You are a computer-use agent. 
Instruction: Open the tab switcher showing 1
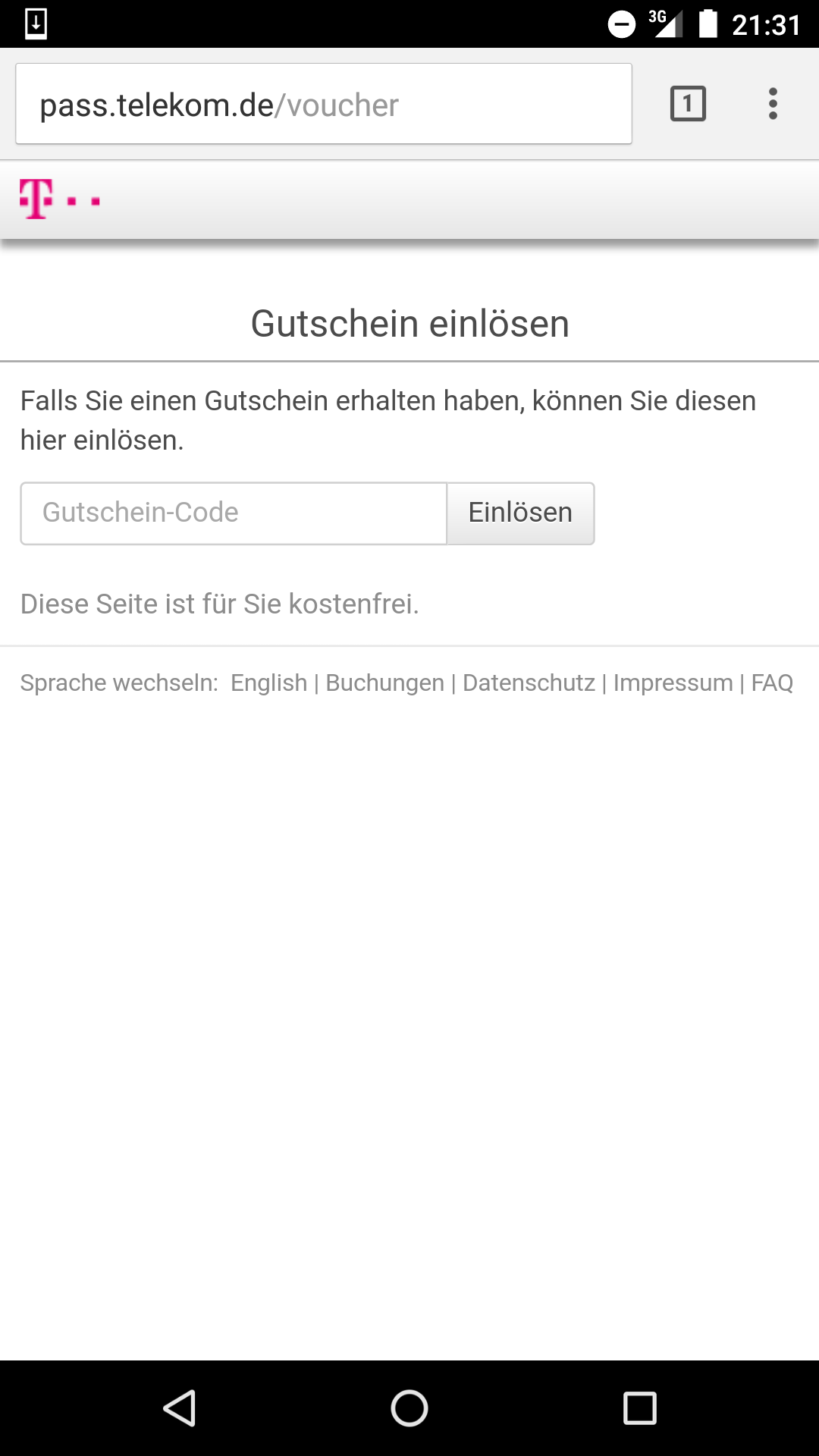688,104
